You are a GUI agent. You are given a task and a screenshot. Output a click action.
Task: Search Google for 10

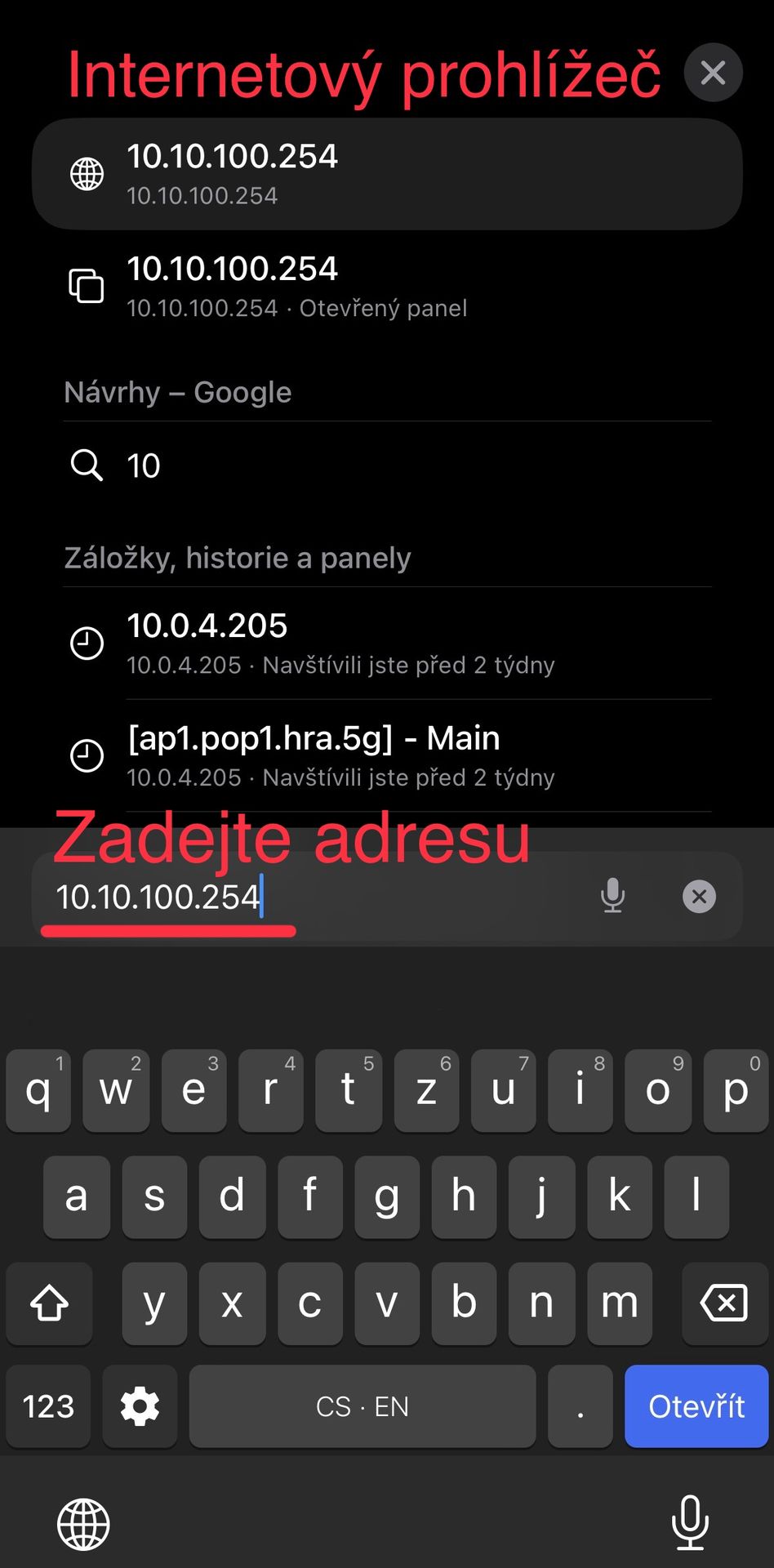point(387,465)
